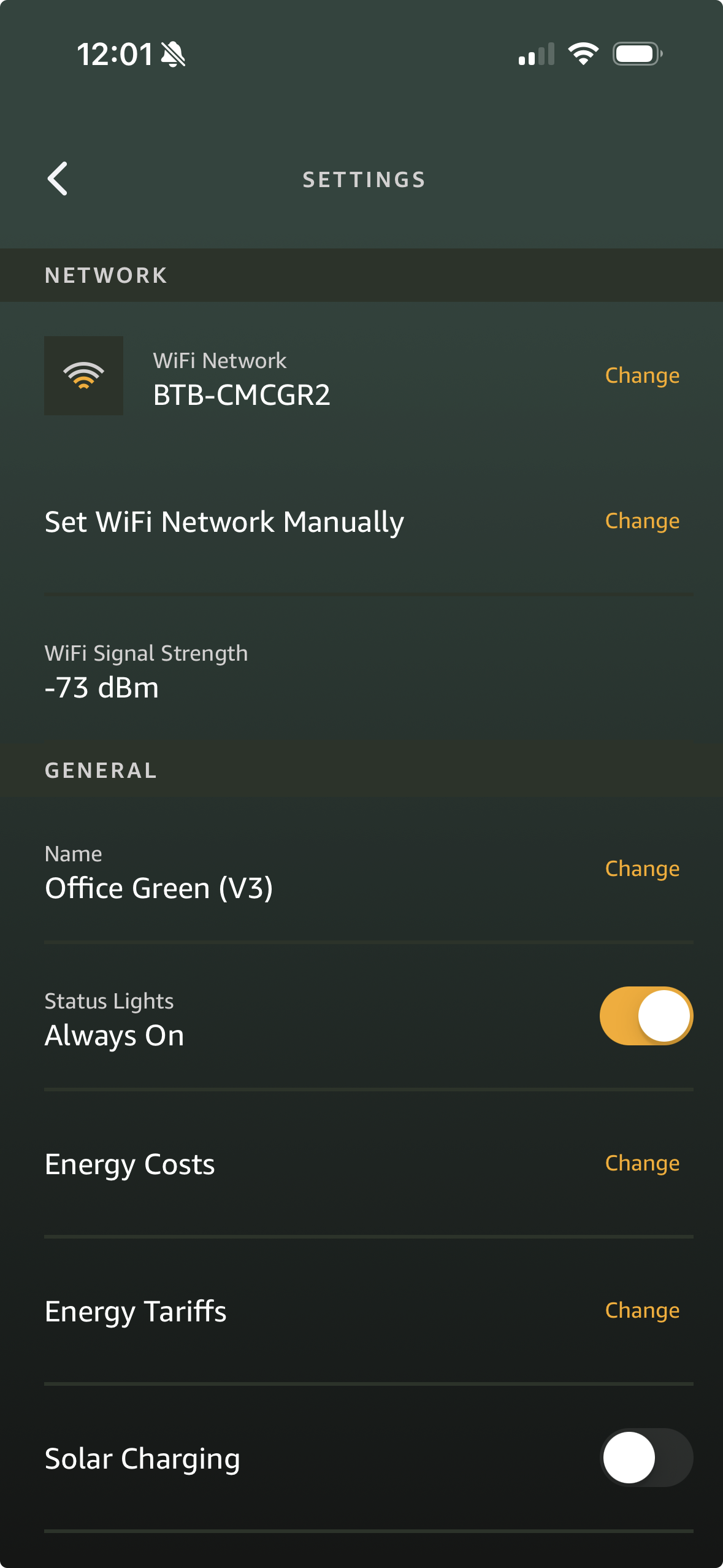Go back from Settings
The image size is (723, 1568).
(x=58, y=179)
